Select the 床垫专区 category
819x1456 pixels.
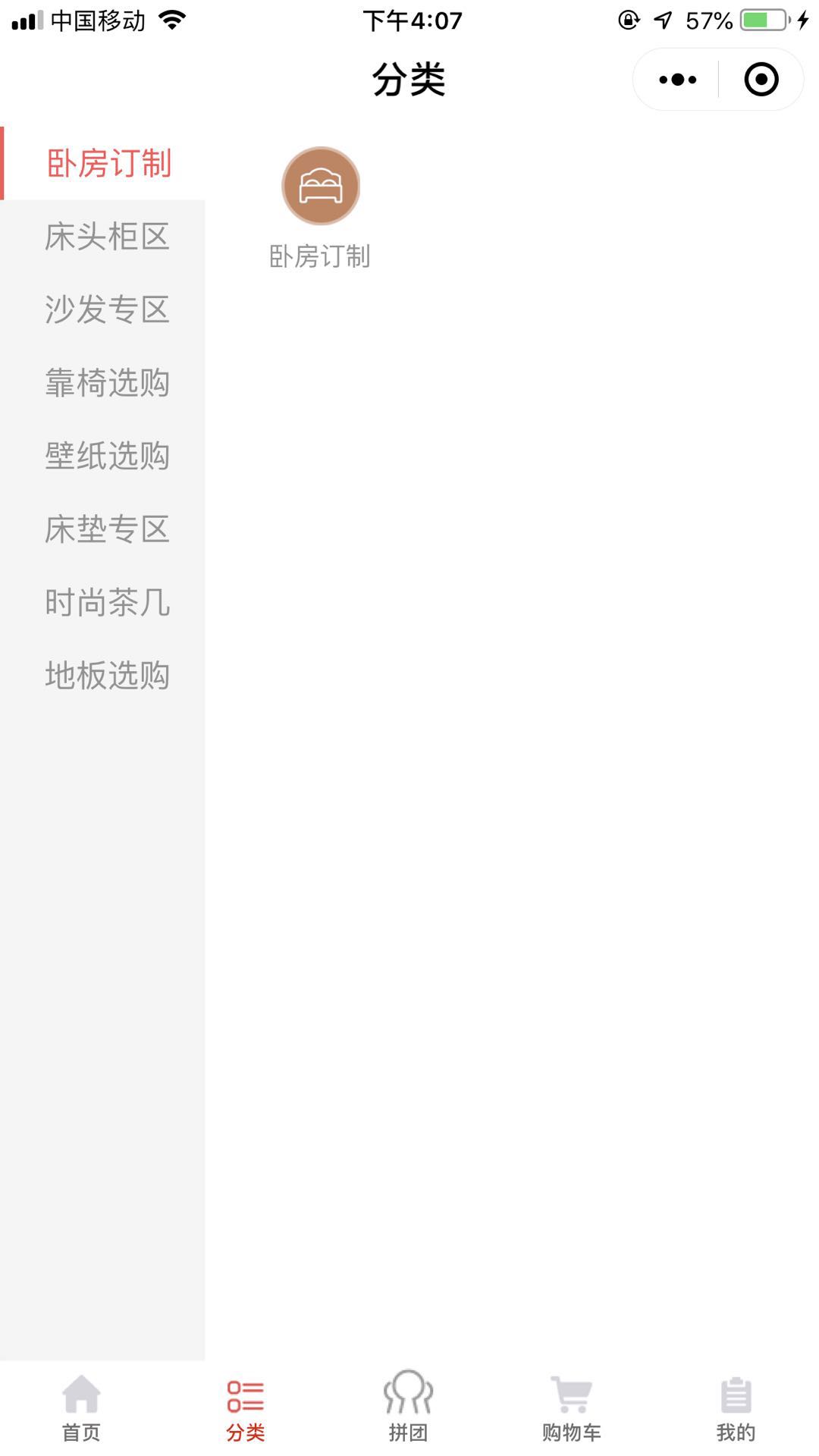(107, 529)
